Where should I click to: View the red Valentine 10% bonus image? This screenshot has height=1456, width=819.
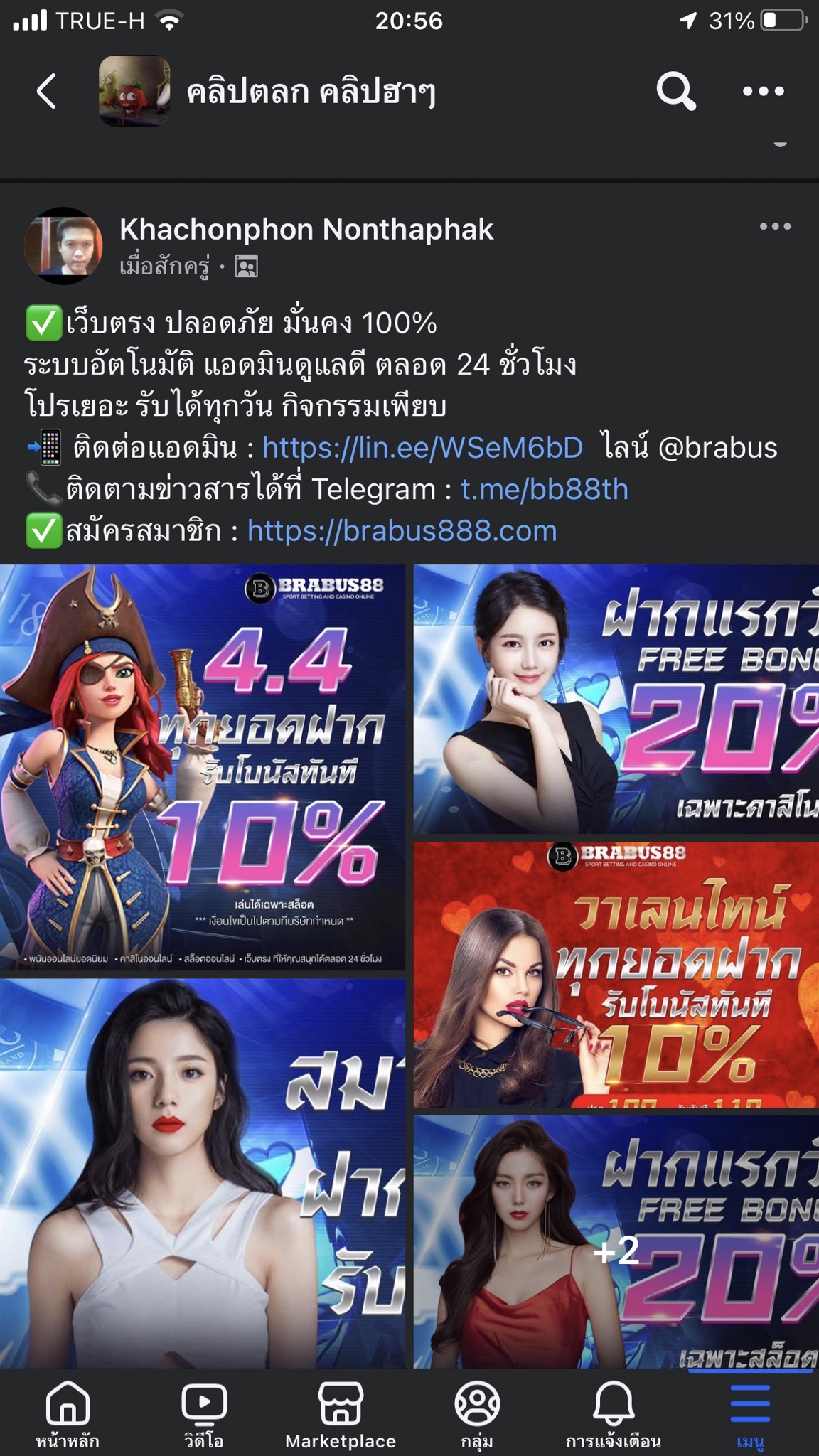[616, 975]
